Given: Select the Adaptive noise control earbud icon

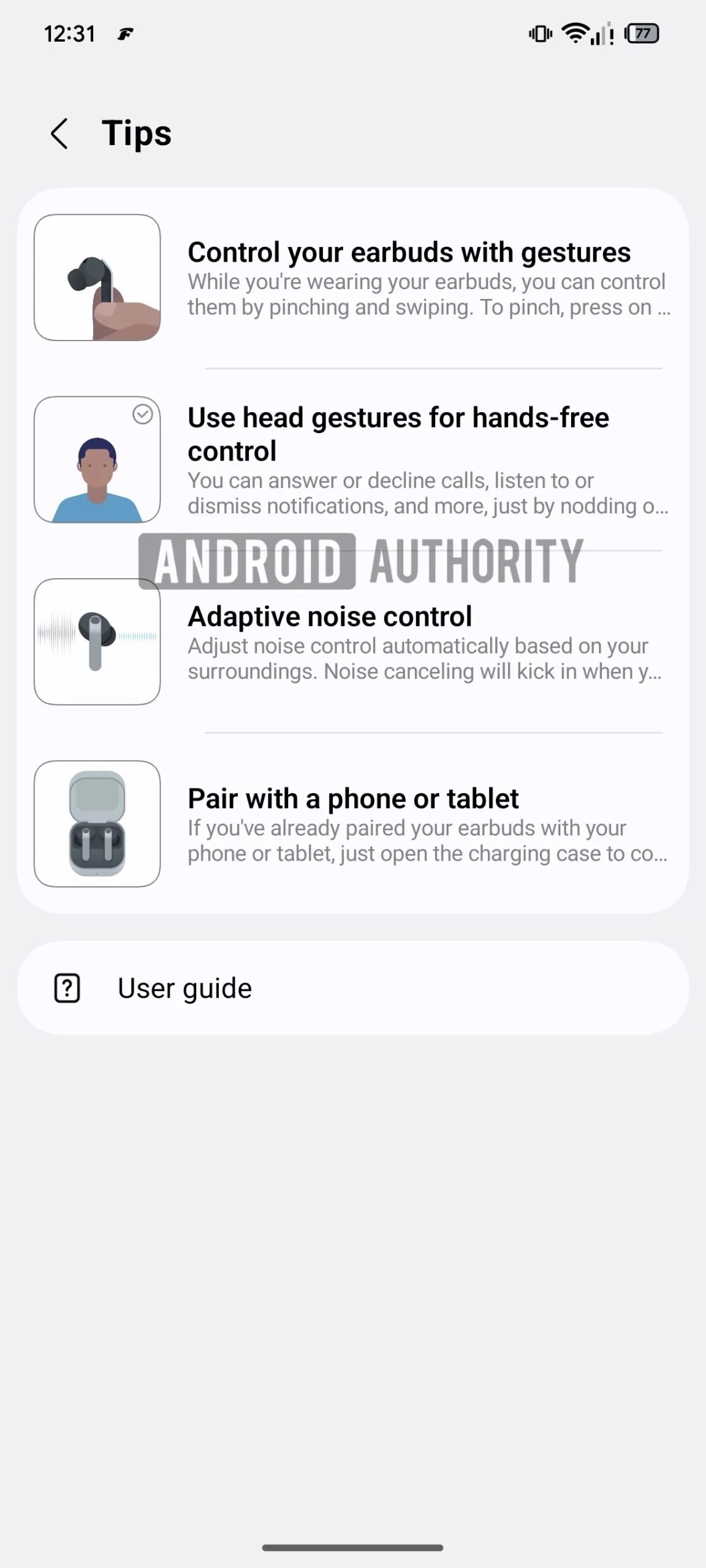Looking at the screenshot, I should [x=97, y=640].
